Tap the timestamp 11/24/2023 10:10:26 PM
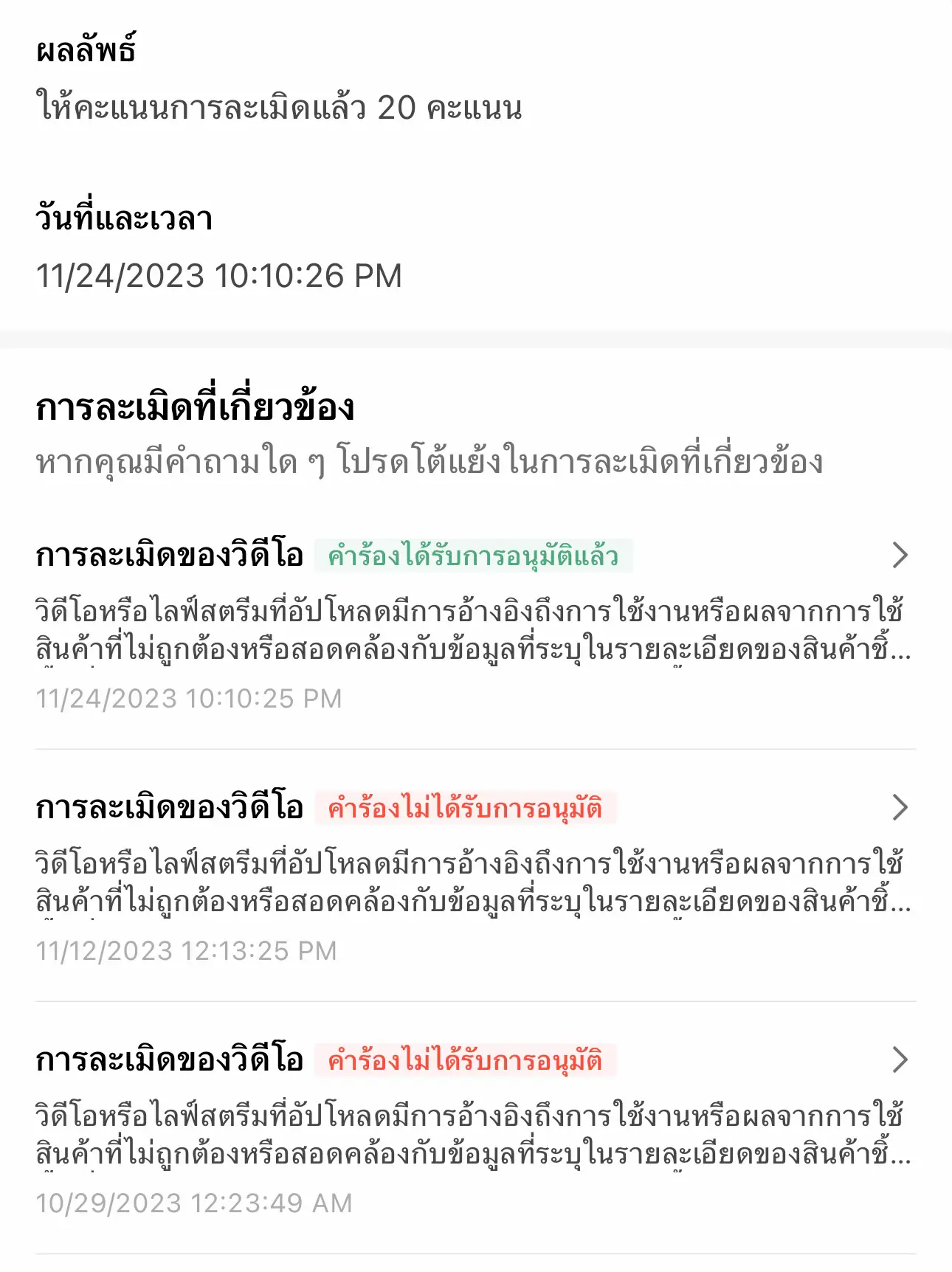The width and height of the screenshot is (952, 1272). (x=220, y=274)
